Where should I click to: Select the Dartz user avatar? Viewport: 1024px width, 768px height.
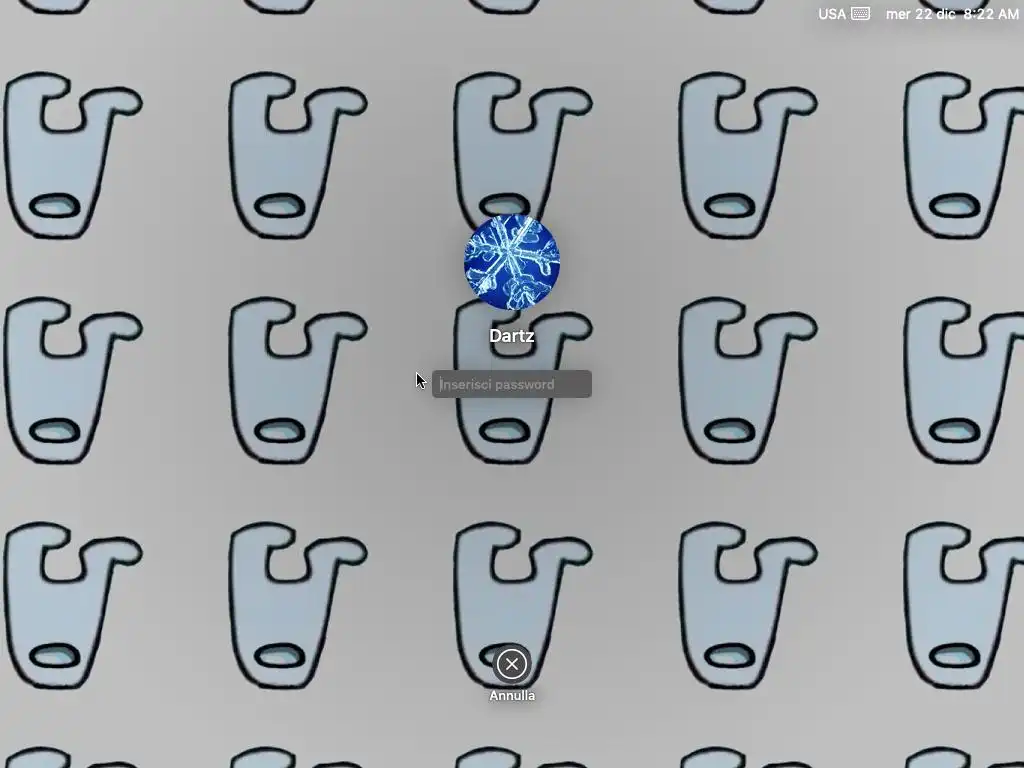(511, 262)
